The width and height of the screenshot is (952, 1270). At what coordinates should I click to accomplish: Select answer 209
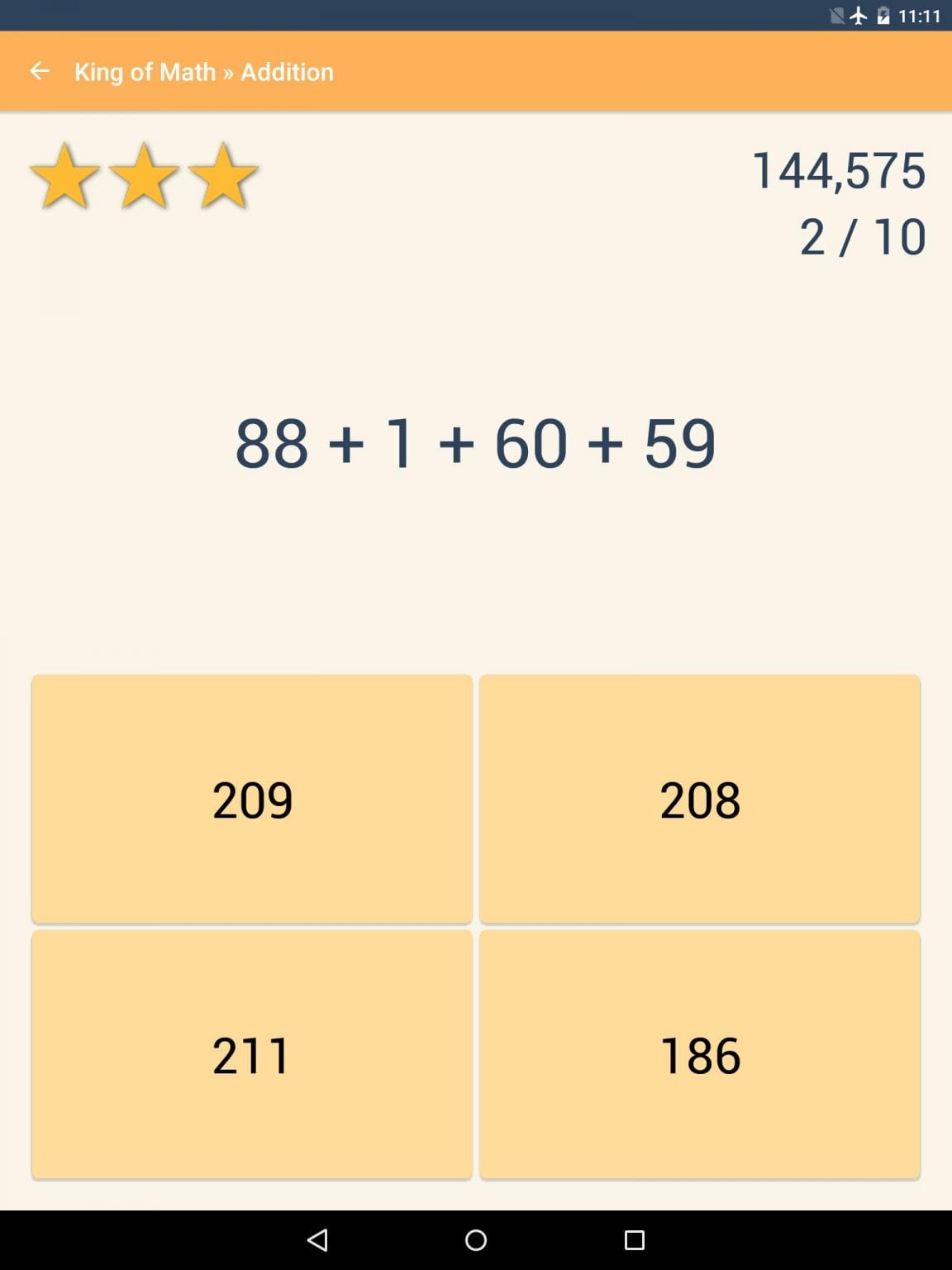tap(251, 798)
